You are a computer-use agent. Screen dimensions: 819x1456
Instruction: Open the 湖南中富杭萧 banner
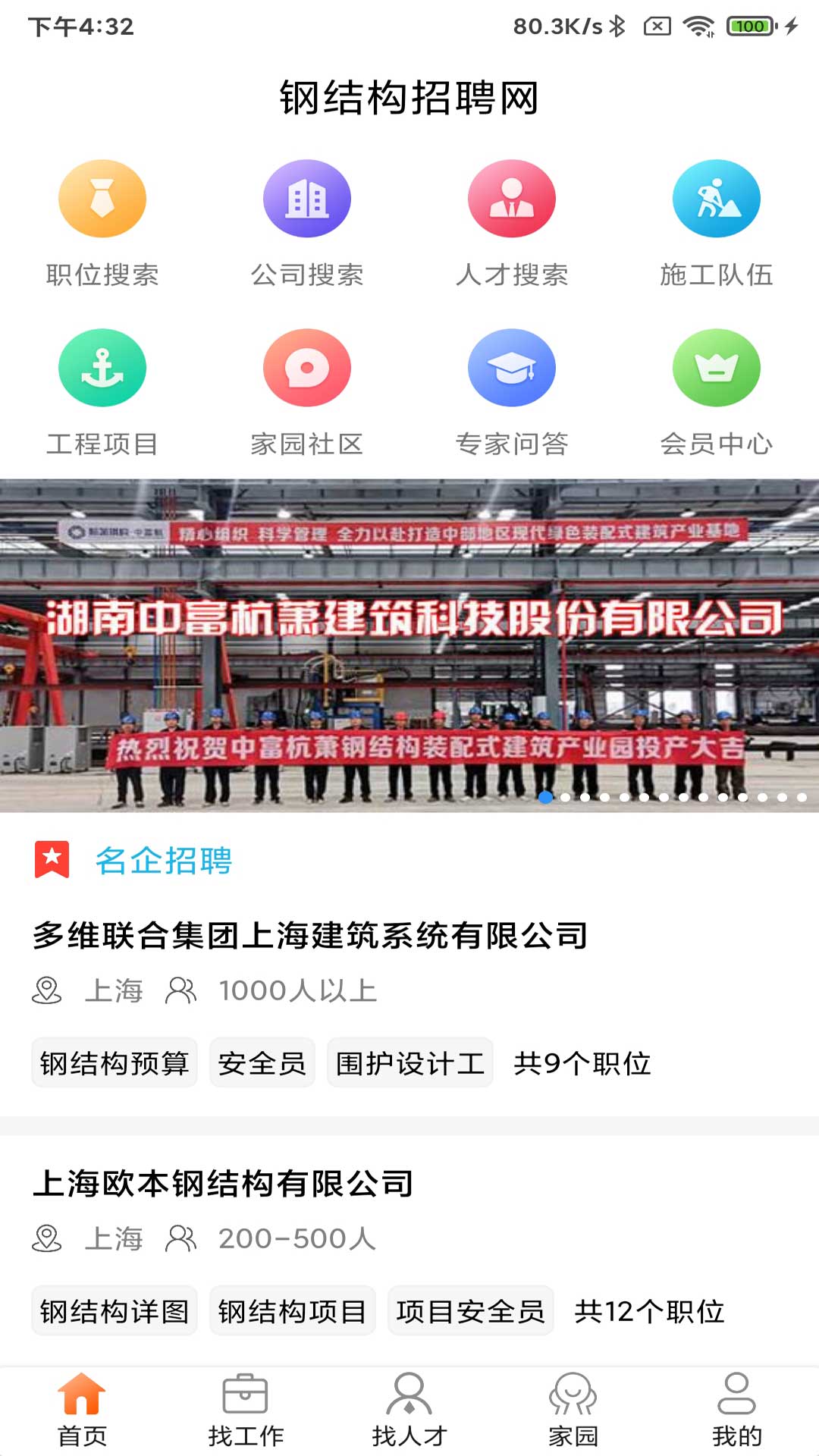tap(409, 645)
